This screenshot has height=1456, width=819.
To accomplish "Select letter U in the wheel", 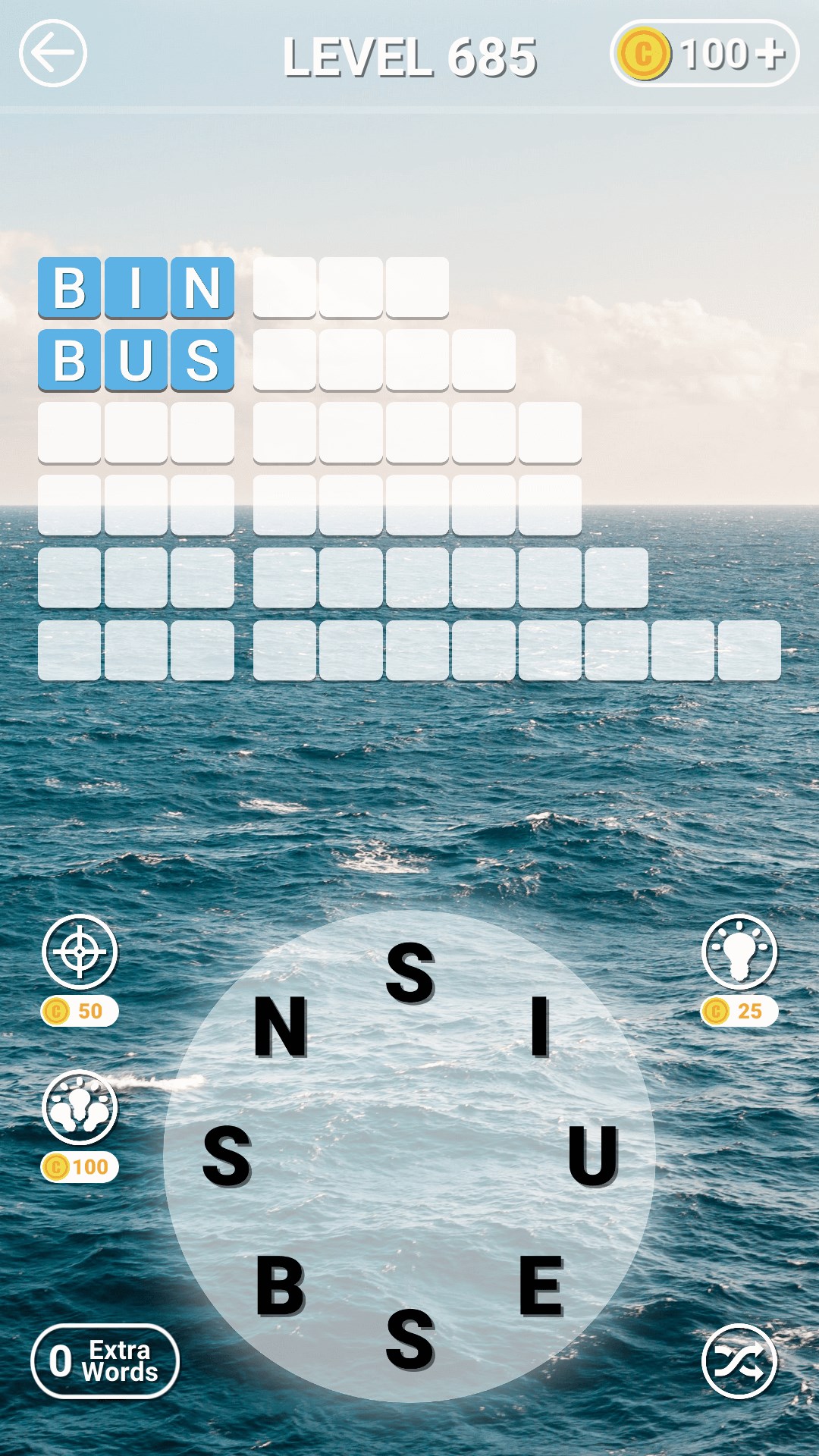I will click(x=593, y=1156).
